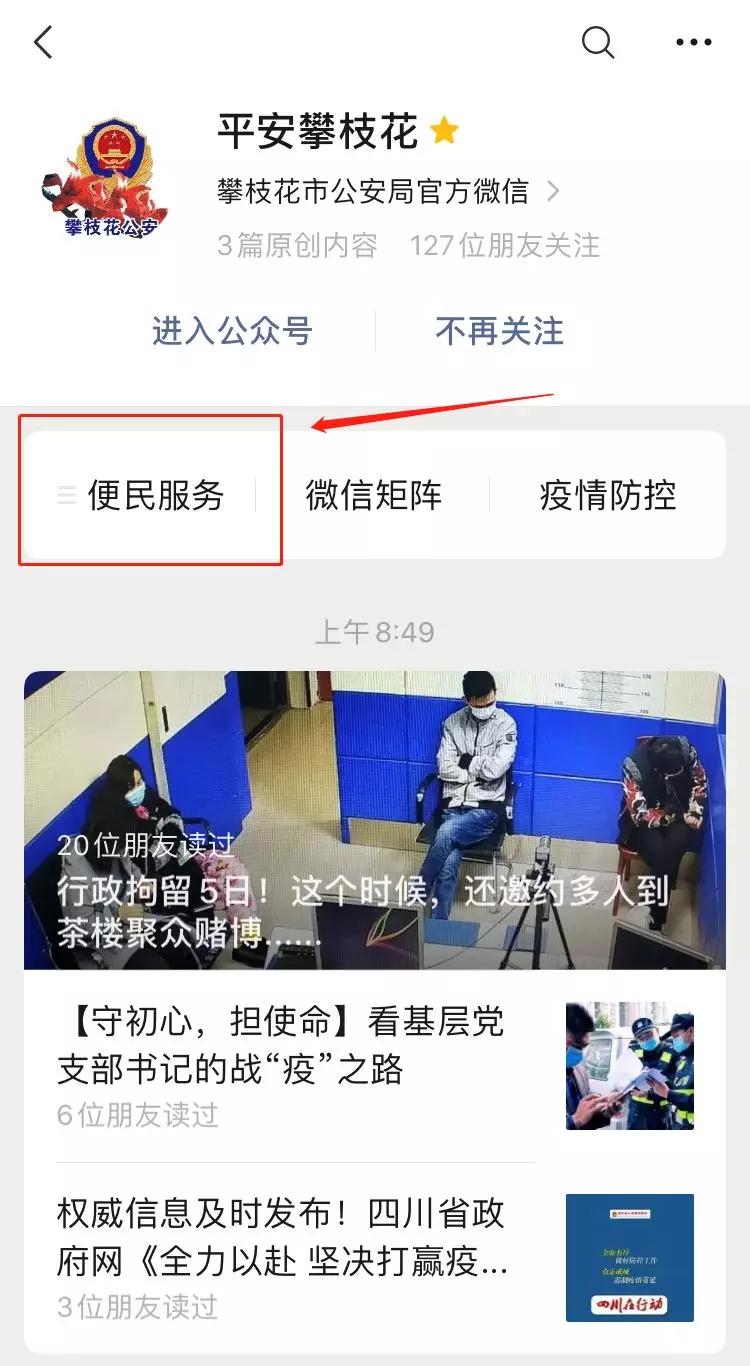Expand account details via chevron after 官方微信
Screen dimensions: 750x1366
point(553,191)
